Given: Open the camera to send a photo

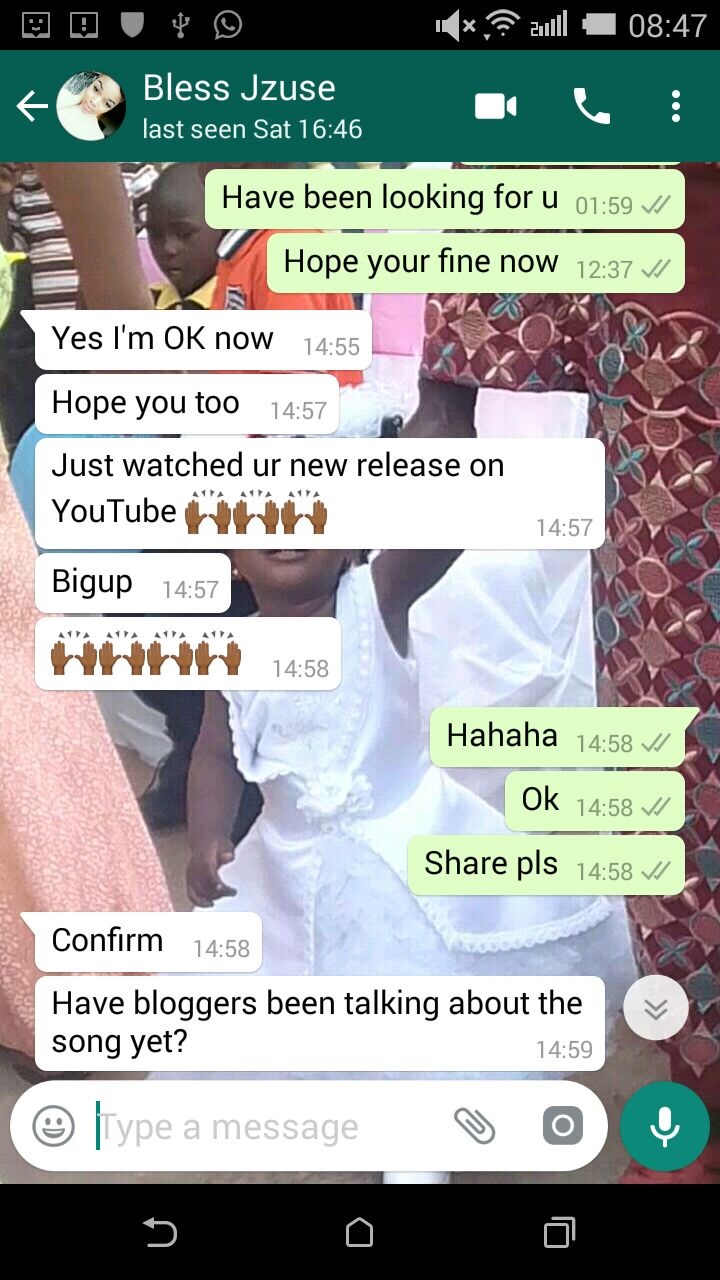Looking at the screenshot, I should (x=563, y=1127).
